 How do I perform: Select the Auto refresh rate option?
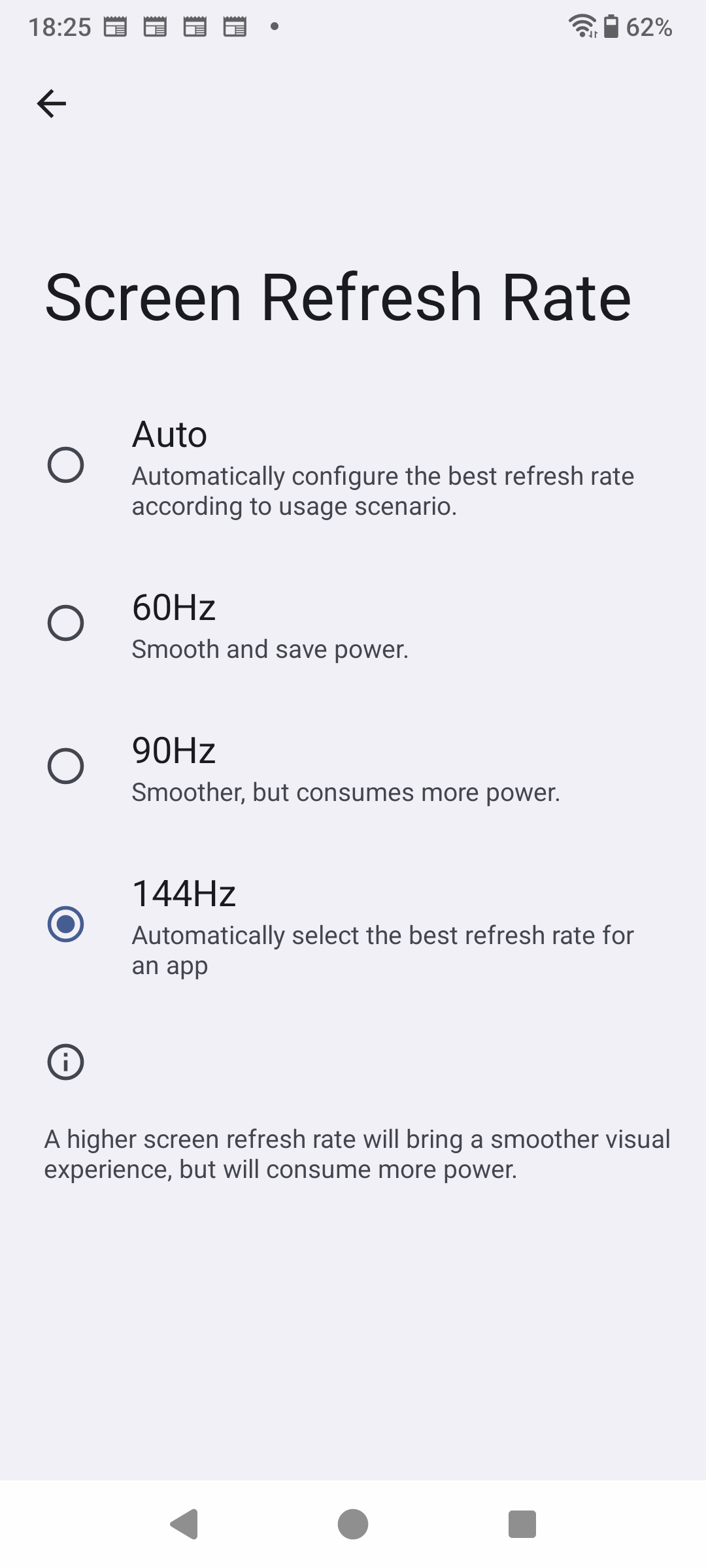[x=353, y=466]
